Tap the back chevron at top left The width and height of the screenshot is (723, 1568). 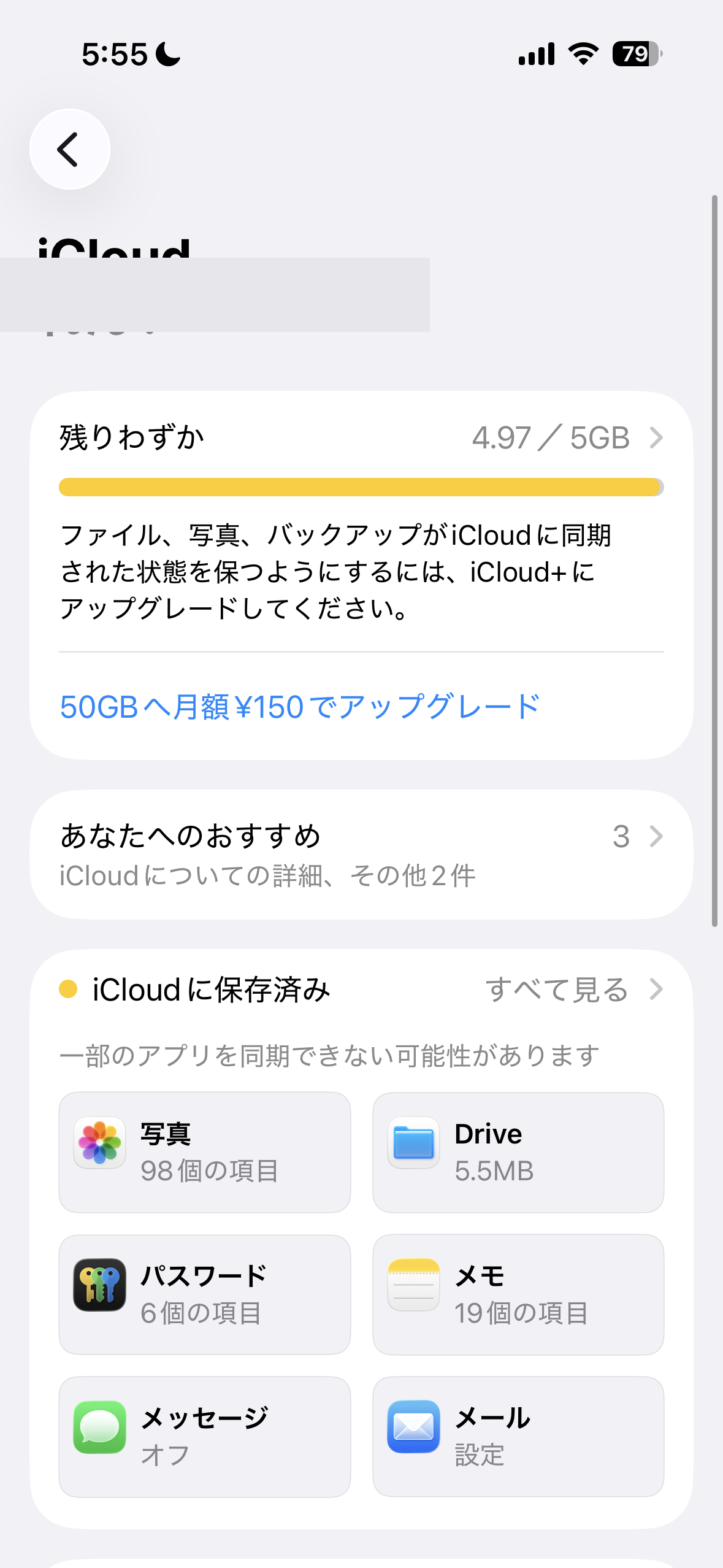(69, 149)
